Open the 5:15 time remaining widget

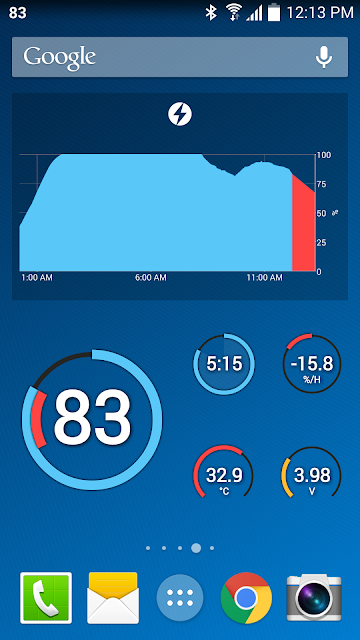pos(224,364)
